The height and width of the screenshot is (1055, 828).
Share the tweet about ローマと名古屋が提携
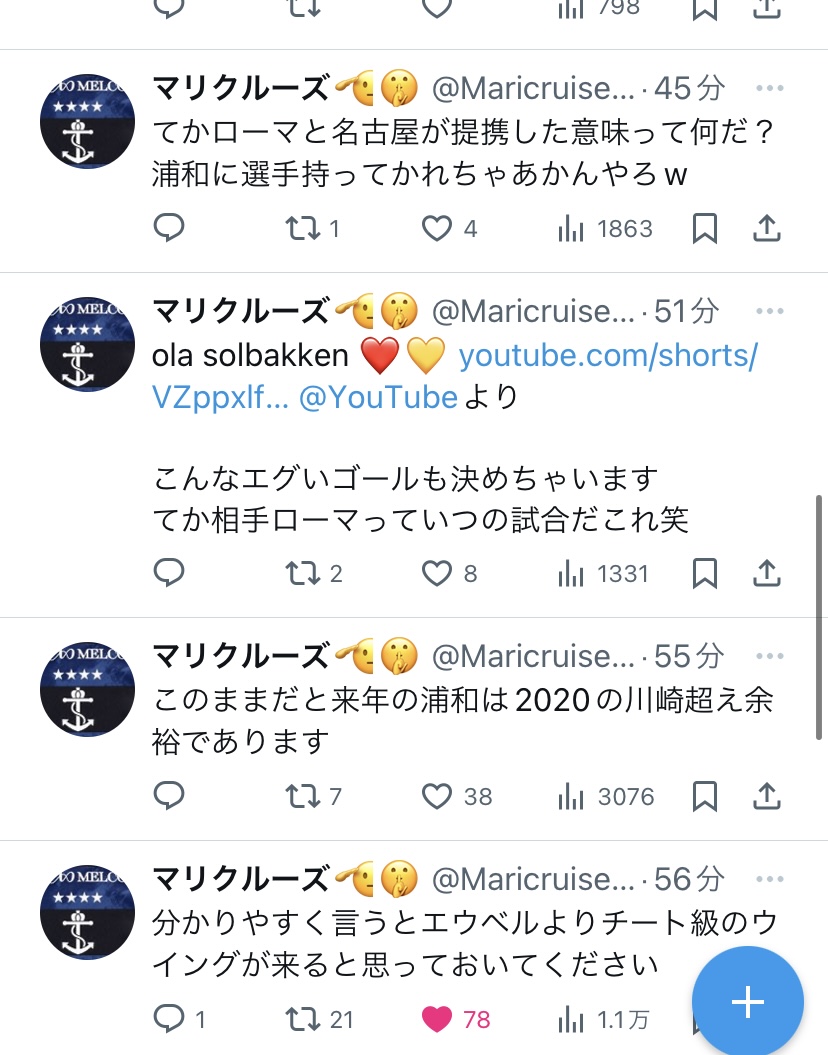click(x=766, y=229)
